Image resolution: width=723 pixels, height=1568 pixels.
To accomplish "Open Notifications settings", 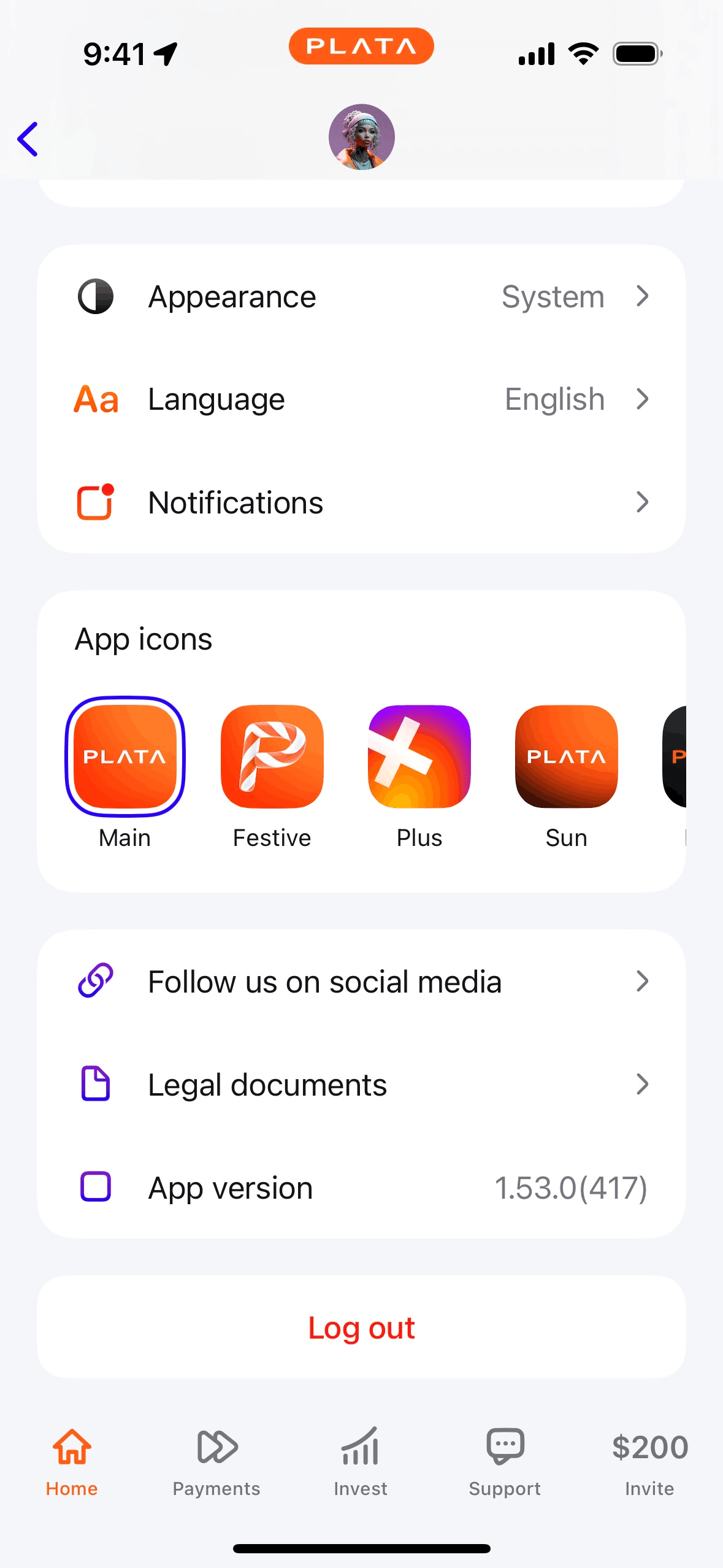I will click(361, 503).
